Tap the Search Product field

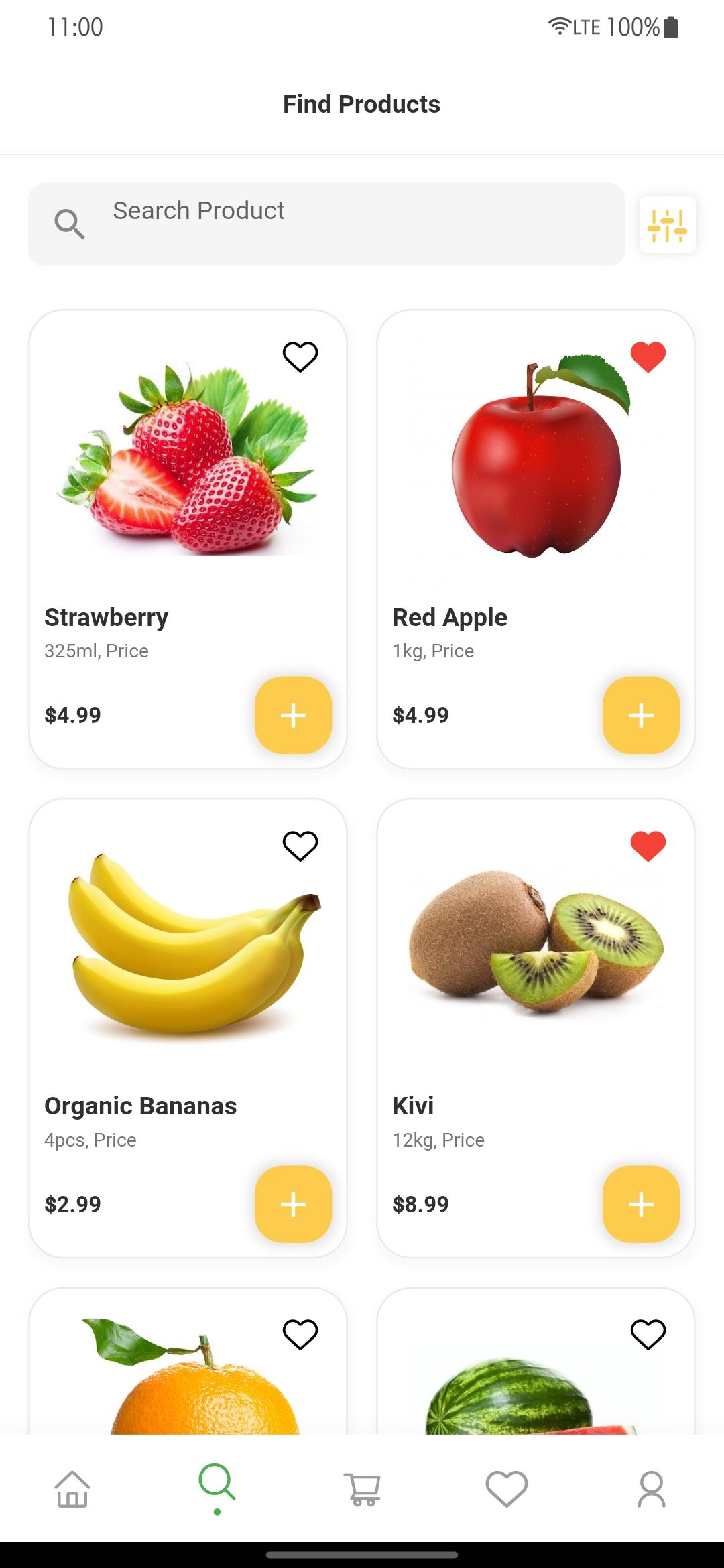[326, 224]
